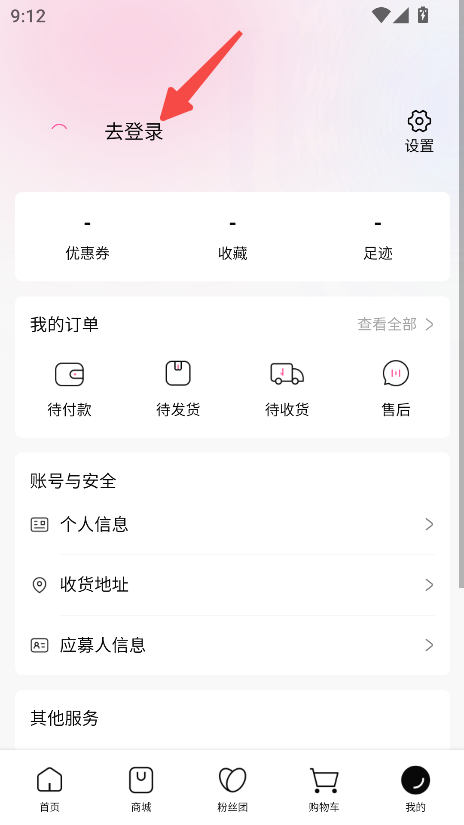Select 我的 profile tab
Screen dimensions: 464x825
click(x=415, y=789)
